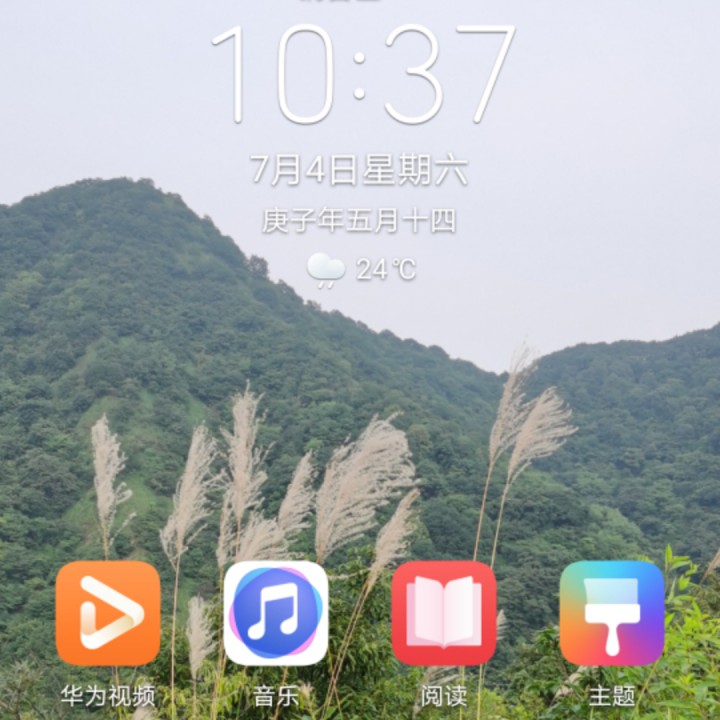Open the calendar from the 7月4日 date
Image resolution: width=720 pixels, height=720 pixels.
click(x=359, y=171)
